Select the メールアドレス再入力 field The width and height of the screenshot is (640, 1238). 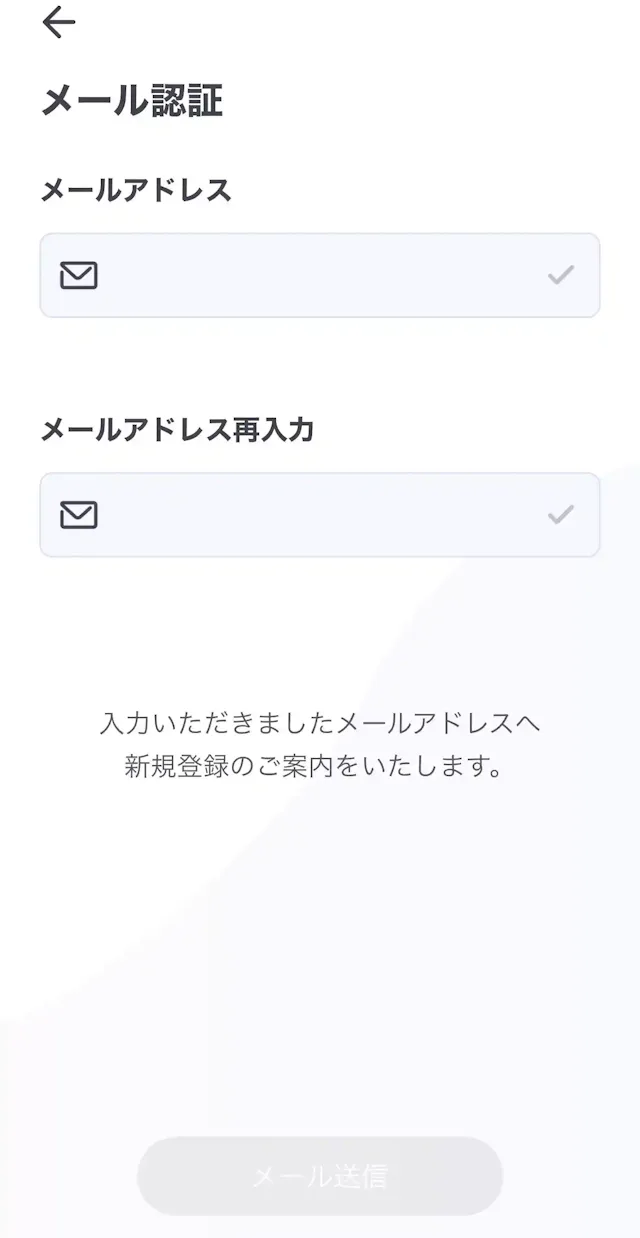click(320, 515)
